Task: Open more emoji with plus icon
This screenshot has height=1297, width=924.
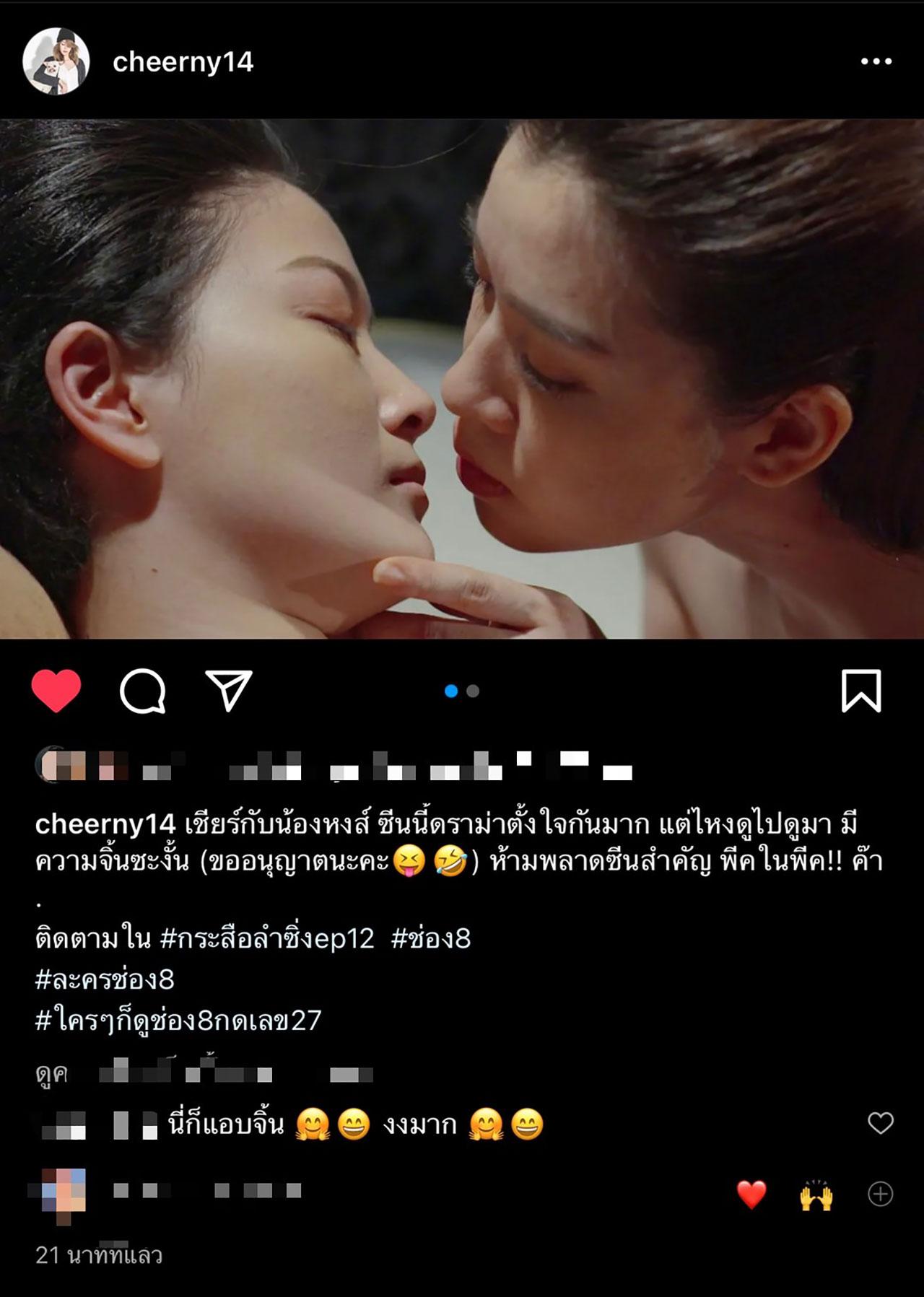Action: [880, 1195]
